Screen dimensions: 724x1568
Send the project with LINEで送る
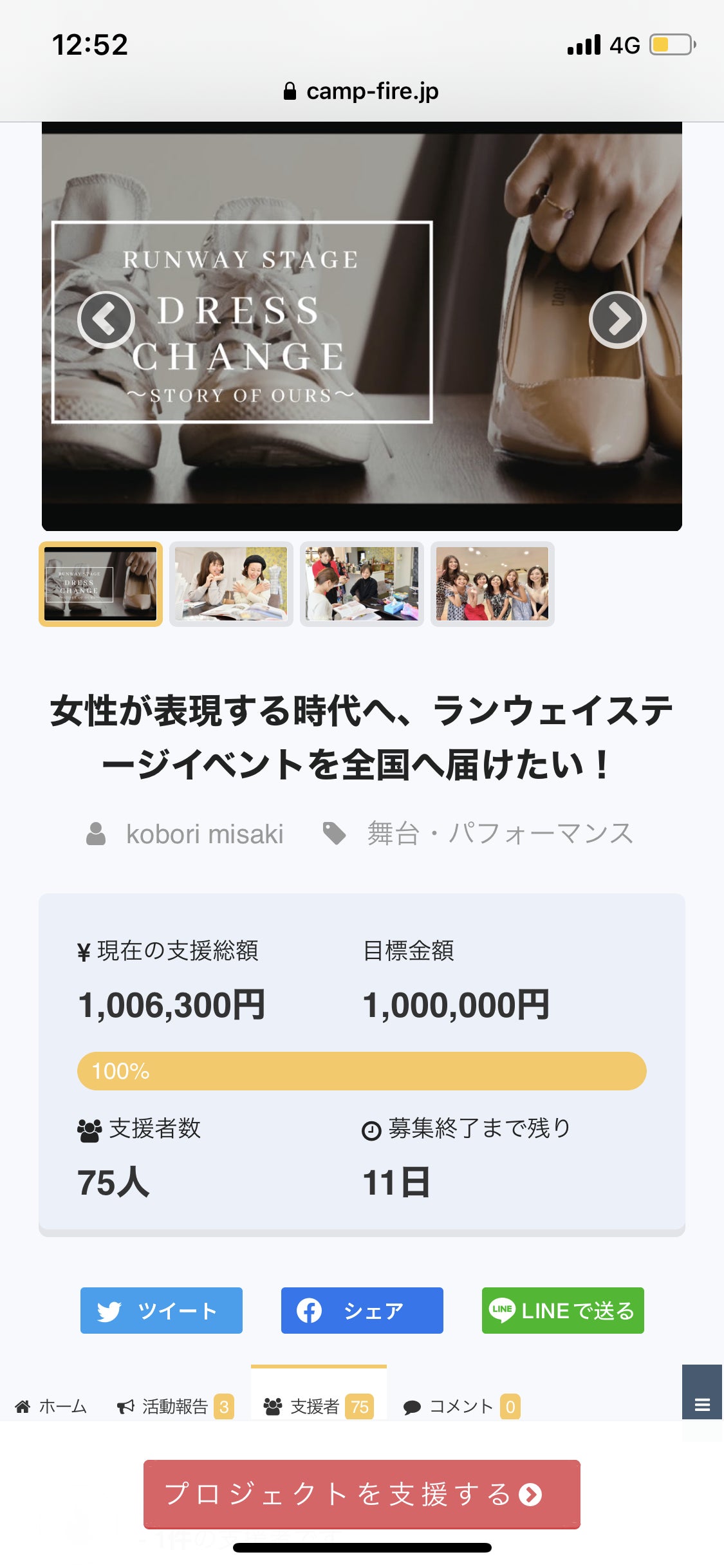pos(562,1311)
